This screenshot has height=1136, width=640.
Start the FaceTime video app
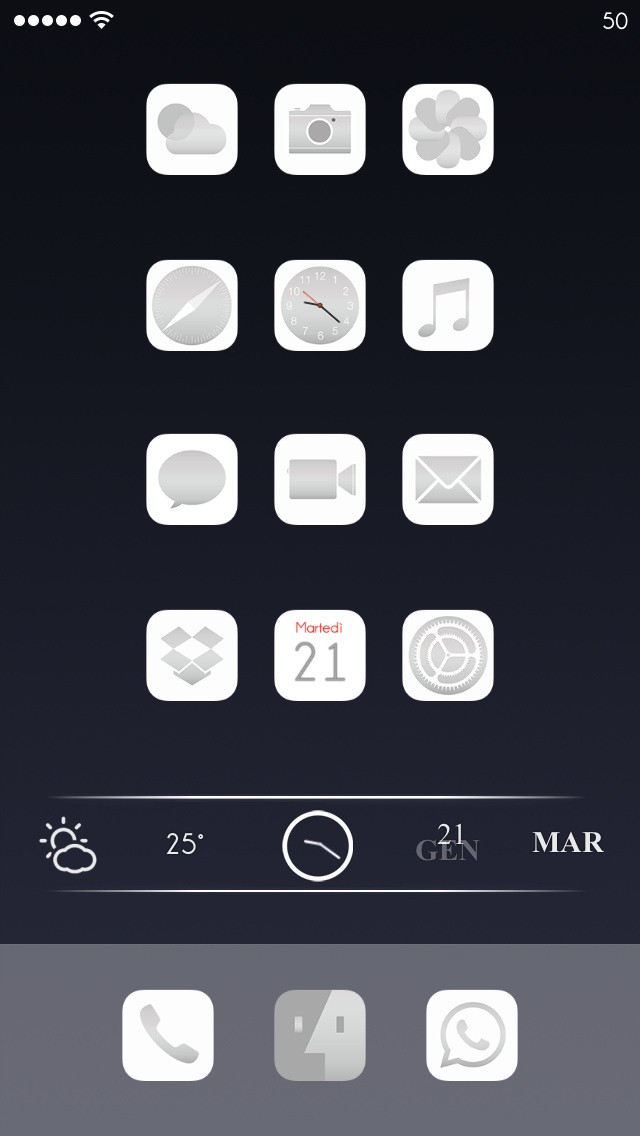tap(320, 479)
